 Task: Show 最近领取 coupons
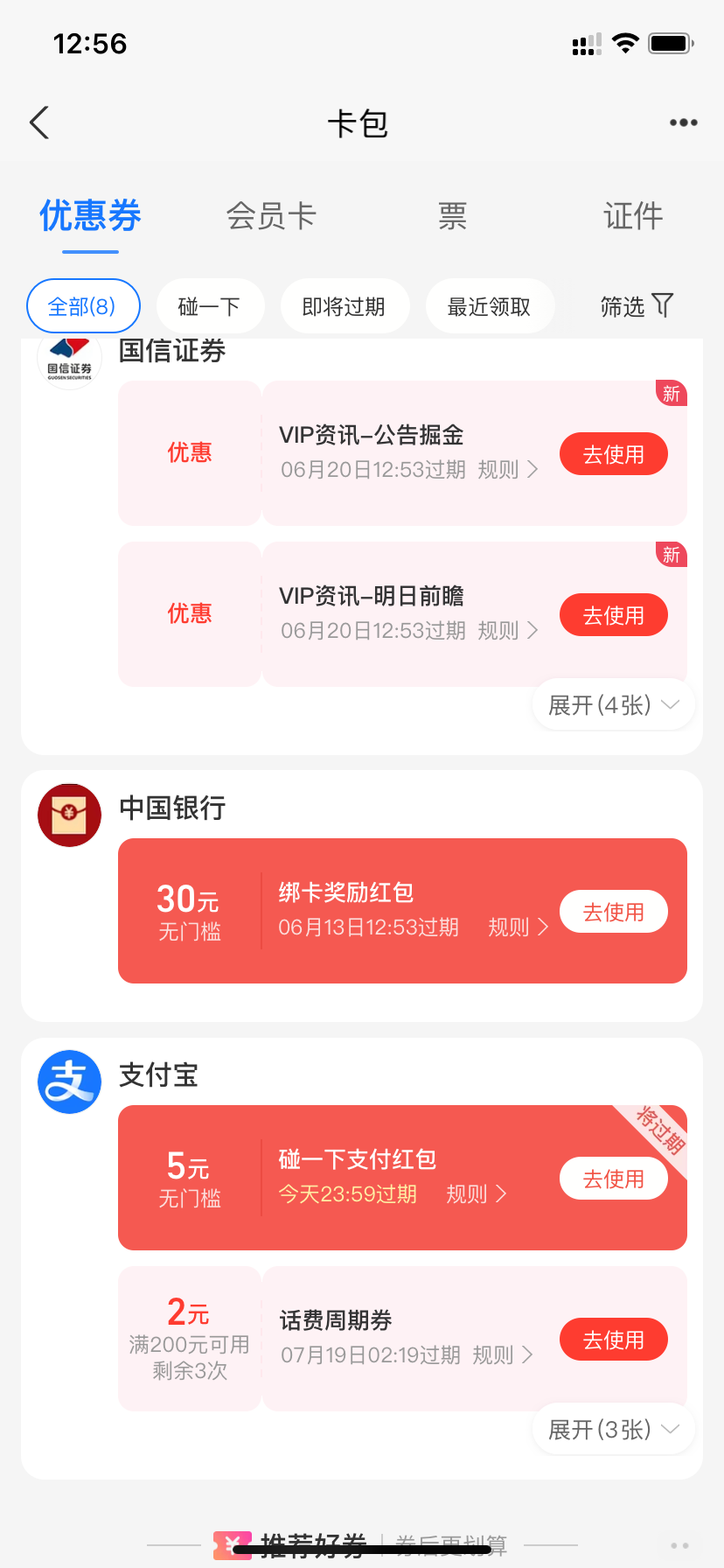[489, 306]
